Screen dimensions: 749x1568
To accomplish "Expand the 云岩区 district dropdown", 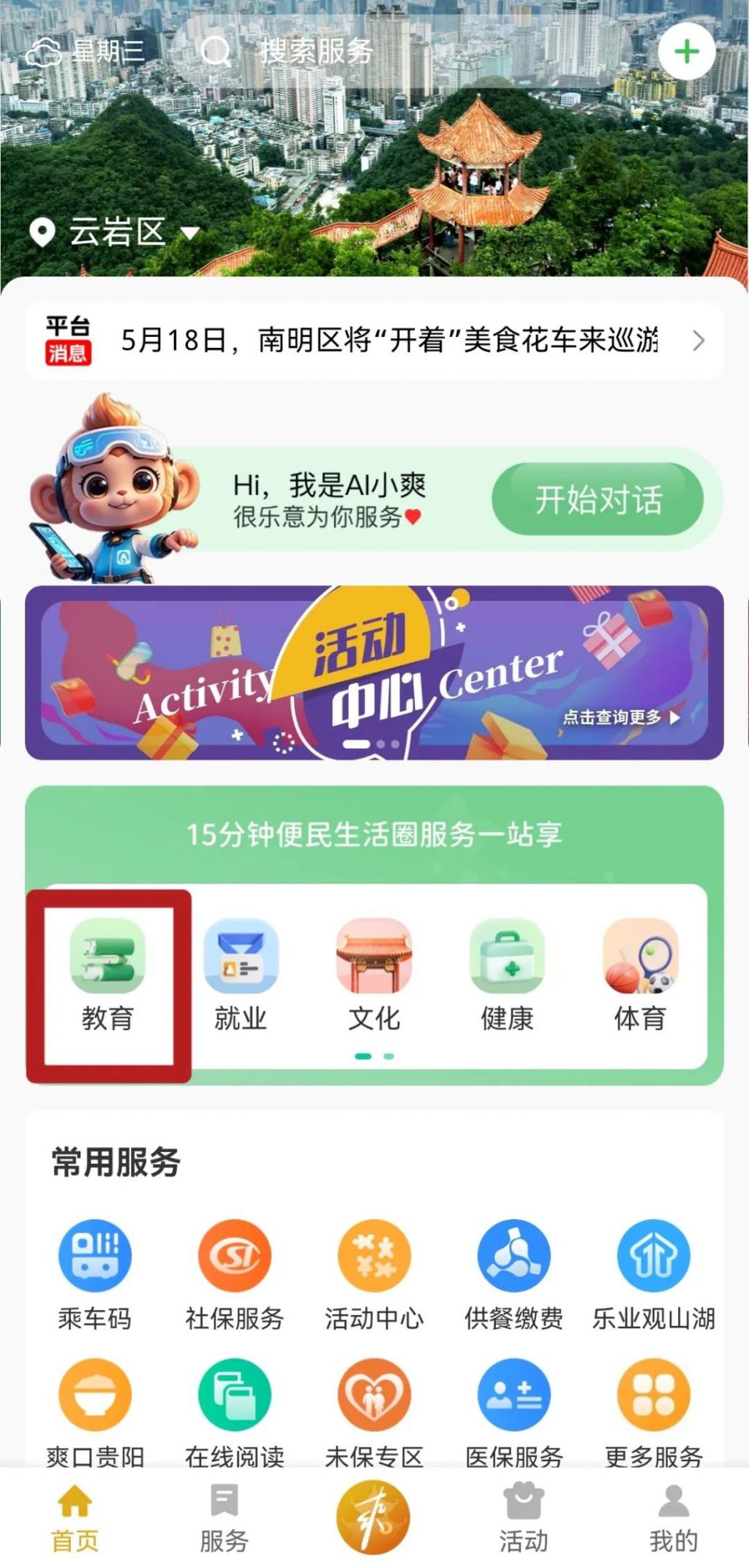I will click(x=117, y=232).
